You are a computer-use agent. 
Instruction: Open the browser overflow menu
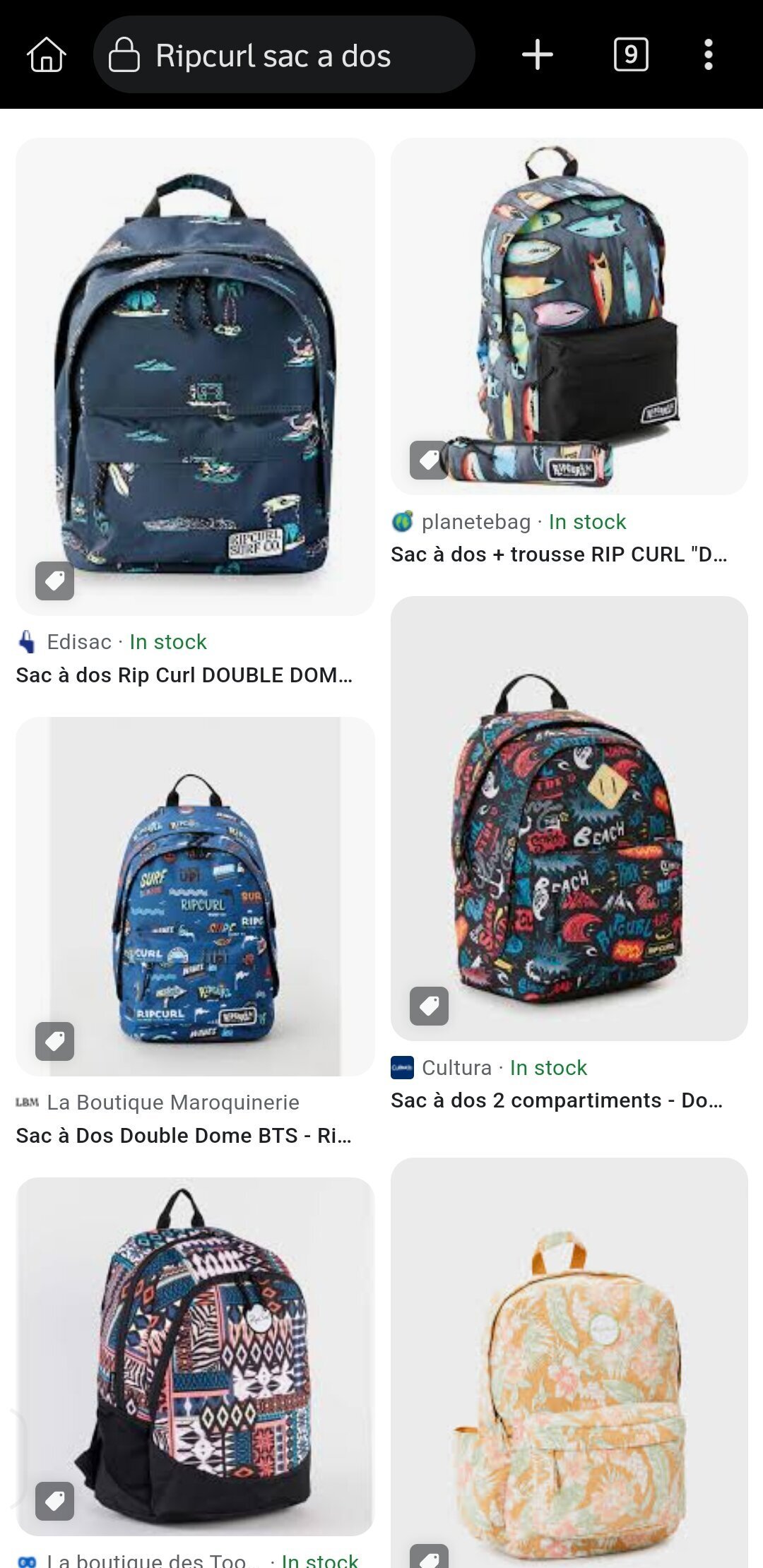point(709,55)
